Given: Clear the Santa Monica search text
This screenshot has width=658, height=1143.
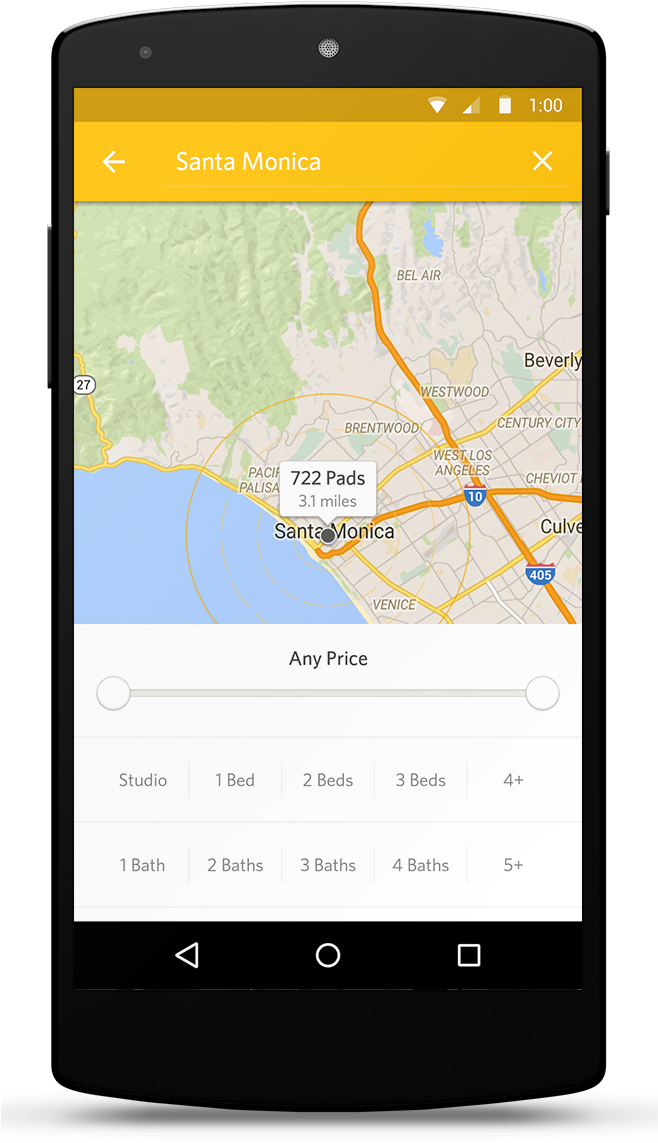Looking at the screenshot, I should click(x=542, y=161).
